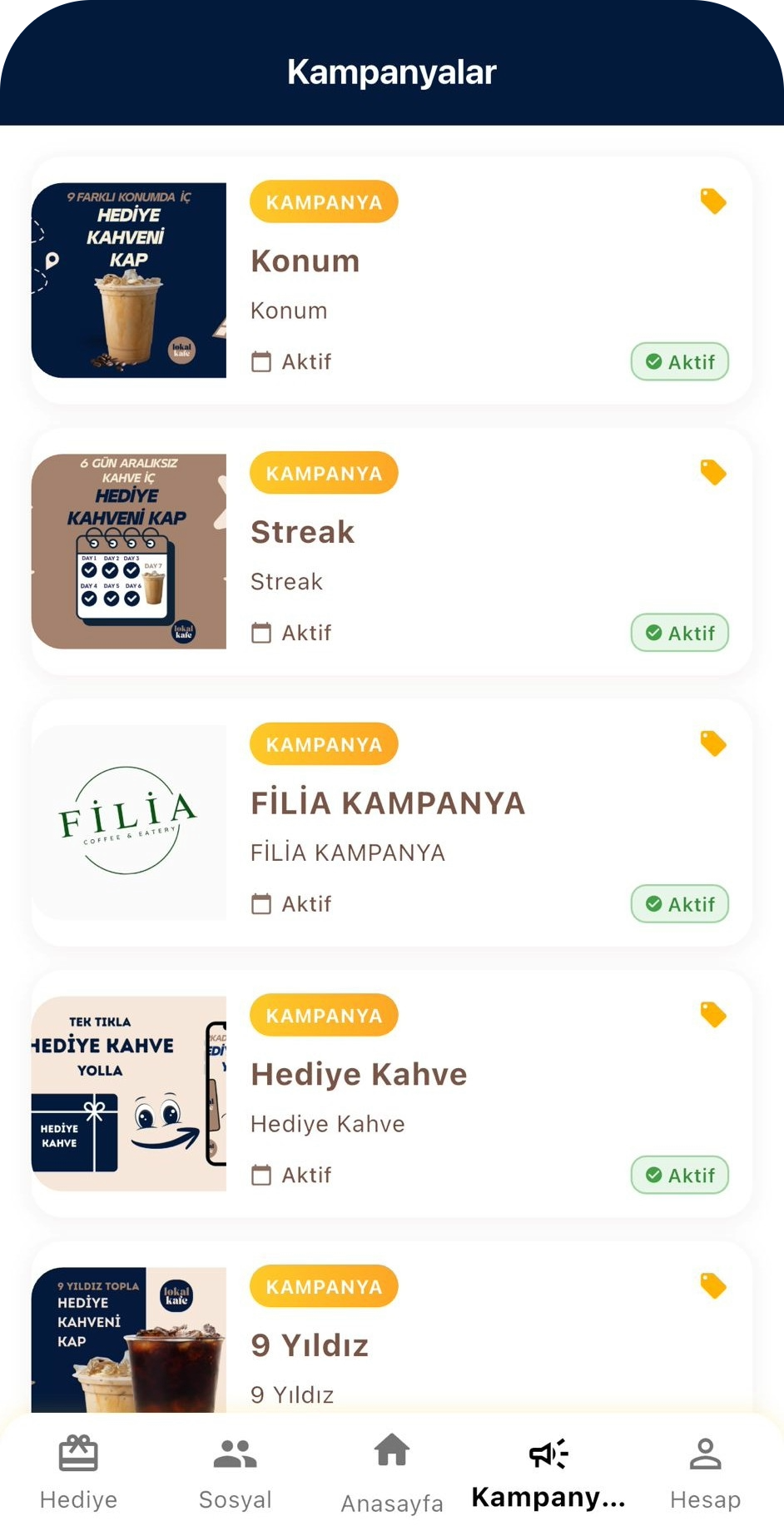Return to the Anasayfa tab
784x1531 pixels.
[391, 1472]
